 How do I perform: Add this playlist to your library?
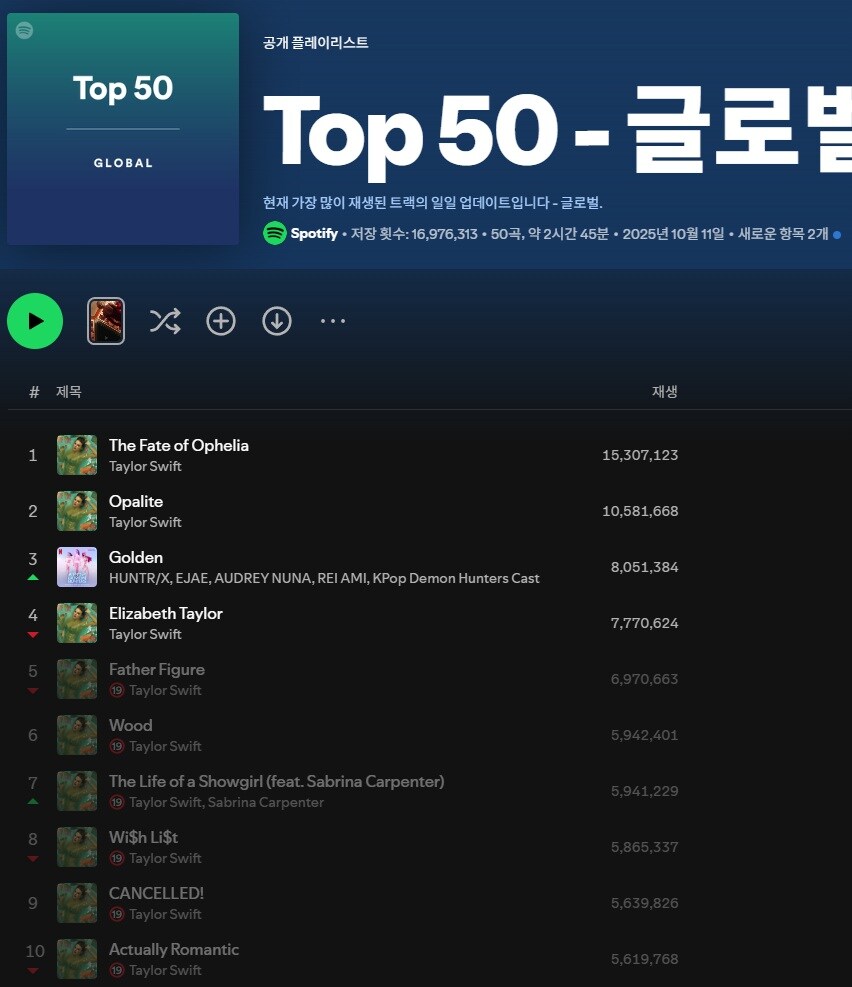tap(221, 321)
